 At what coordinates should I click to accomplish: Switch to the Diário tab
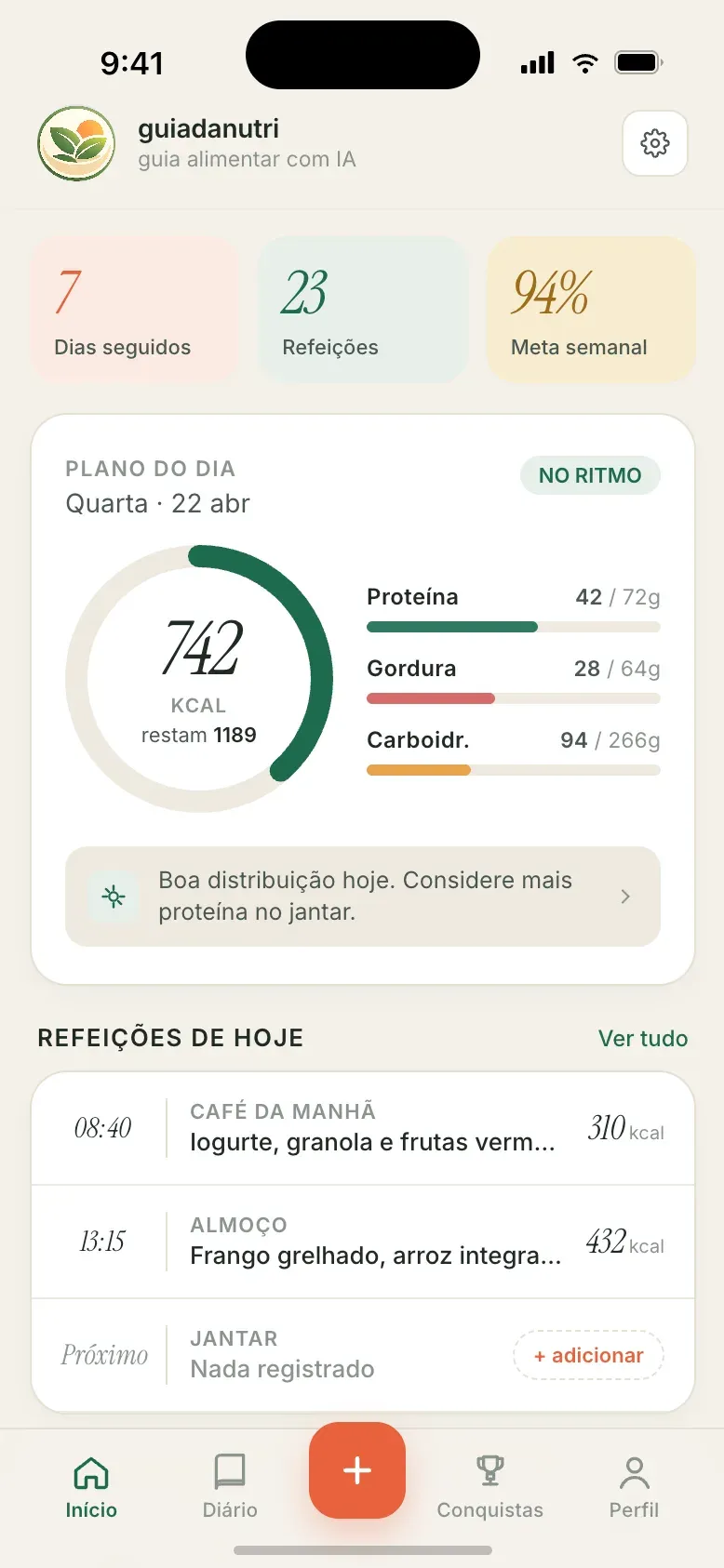tap(229, 1488)
